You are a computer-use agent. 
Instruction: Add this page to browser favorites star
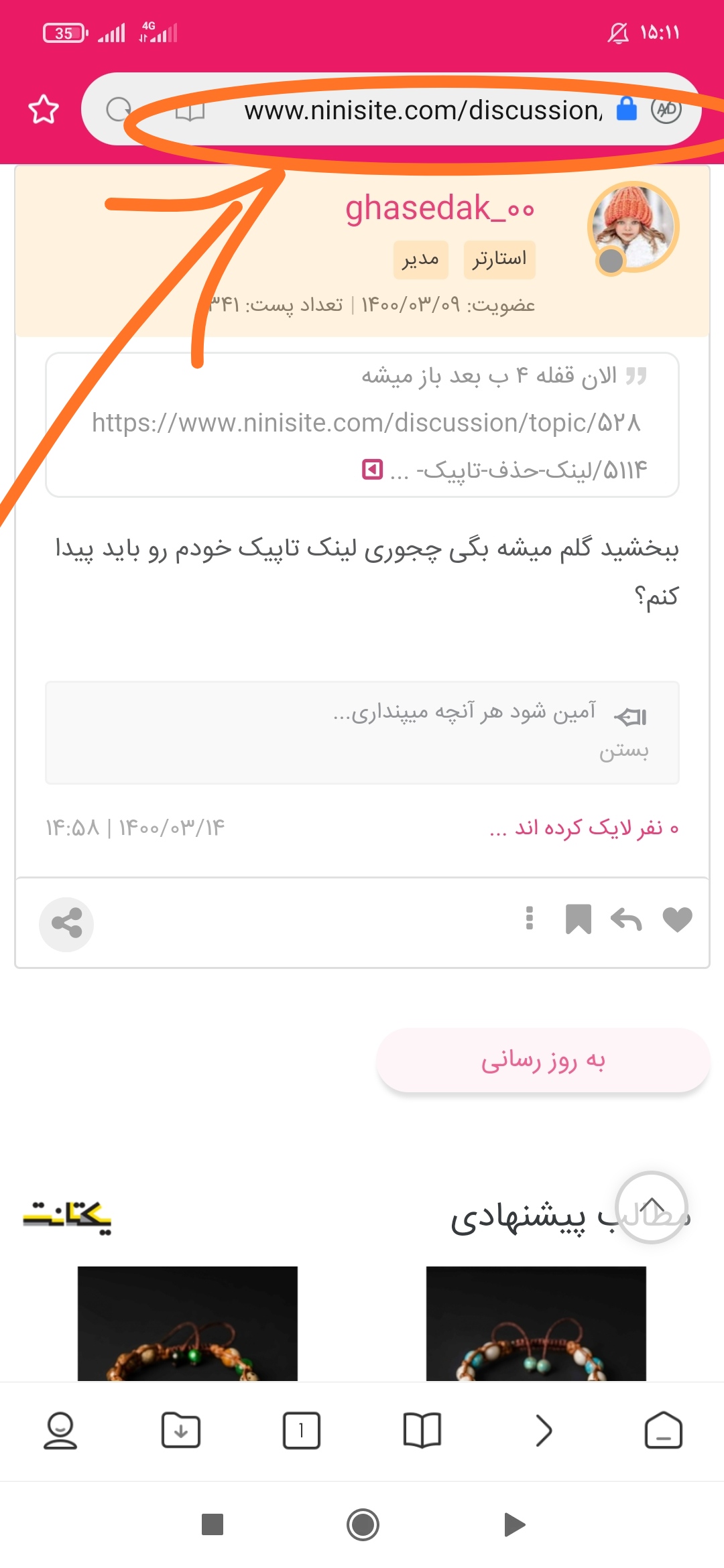click(x=44, y=109)
